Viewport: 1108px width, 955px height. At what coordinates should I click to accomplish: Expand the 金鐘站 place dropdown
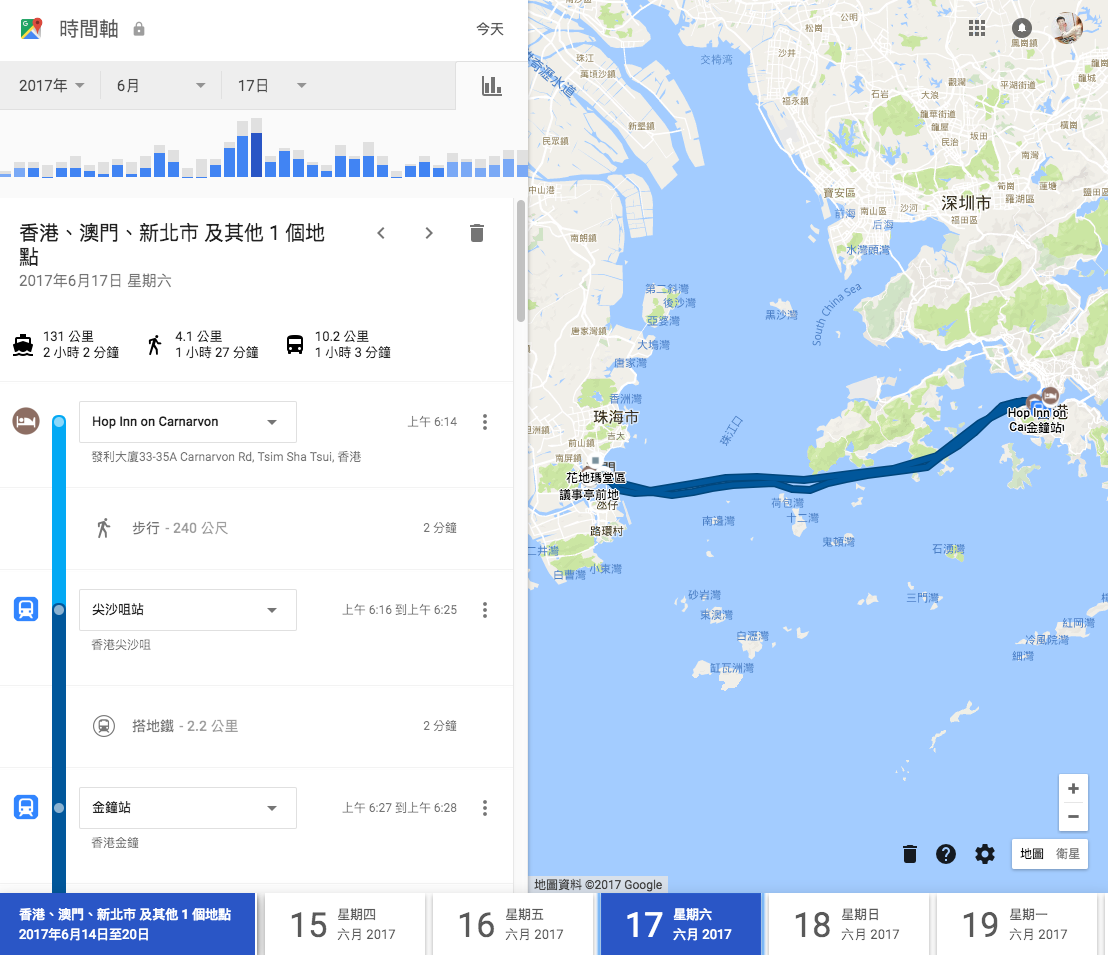pyautogui.click(x=272, y=808)
